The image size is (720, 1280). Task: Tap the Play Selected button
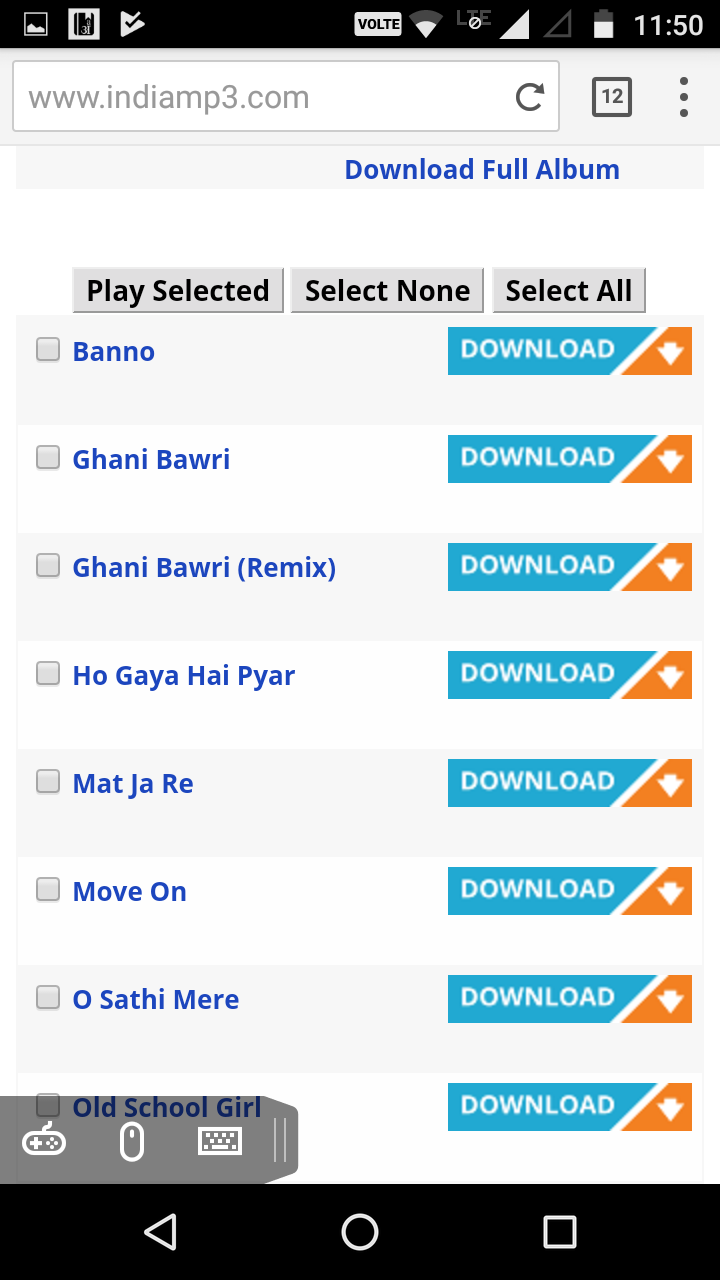[x=178, y=291]
